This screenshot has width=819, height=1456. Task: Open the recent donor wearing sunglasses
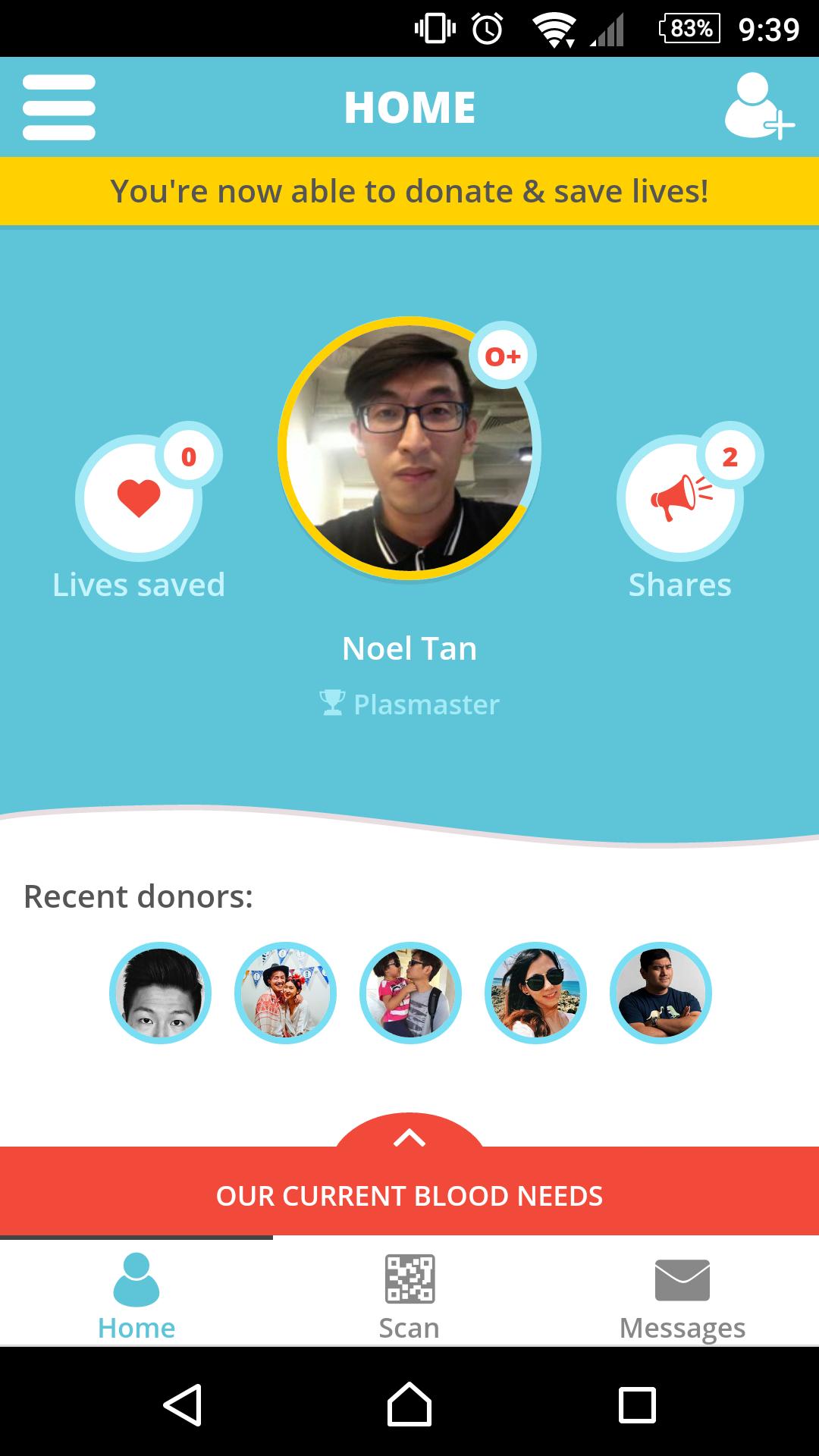(x=535, y=993)
